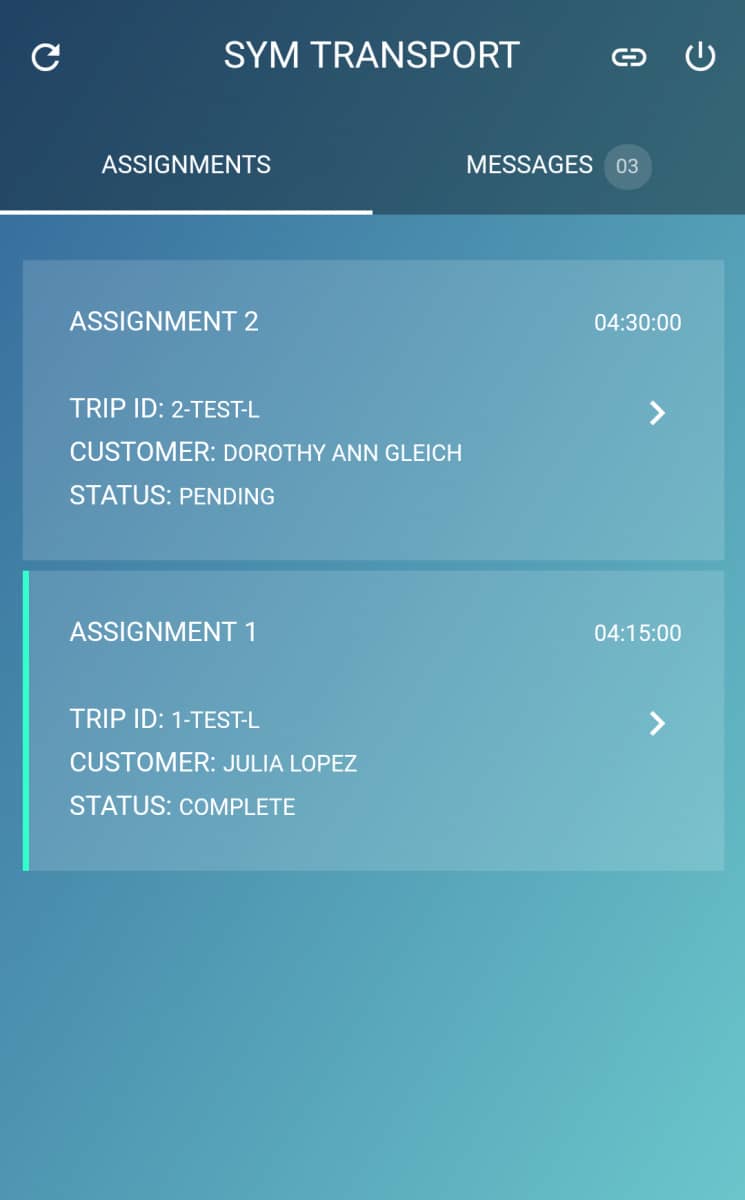Tap the power icon to log out
Image resolution: width=745 pixels, height=1200 pixels.
pyautogui.click(x=700, y=57)
